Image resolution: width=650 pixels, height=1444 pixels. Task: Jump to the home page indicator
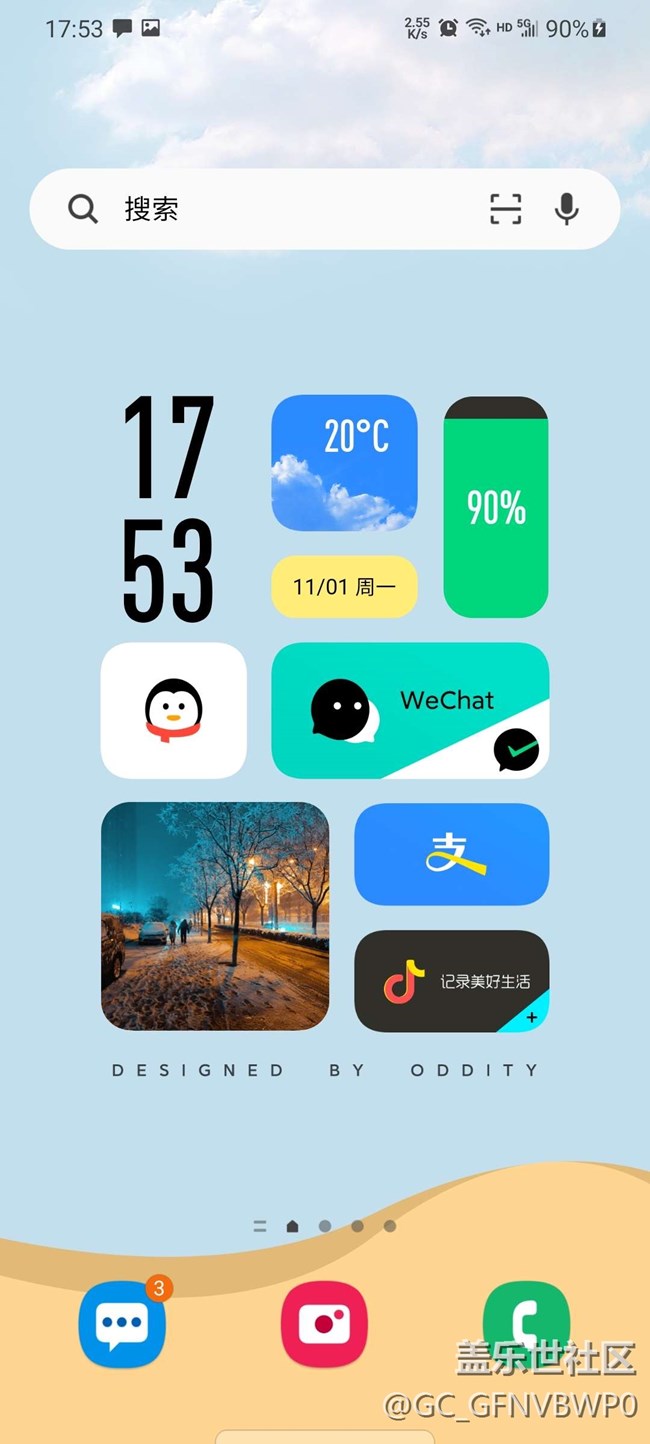click(292, 1226)
